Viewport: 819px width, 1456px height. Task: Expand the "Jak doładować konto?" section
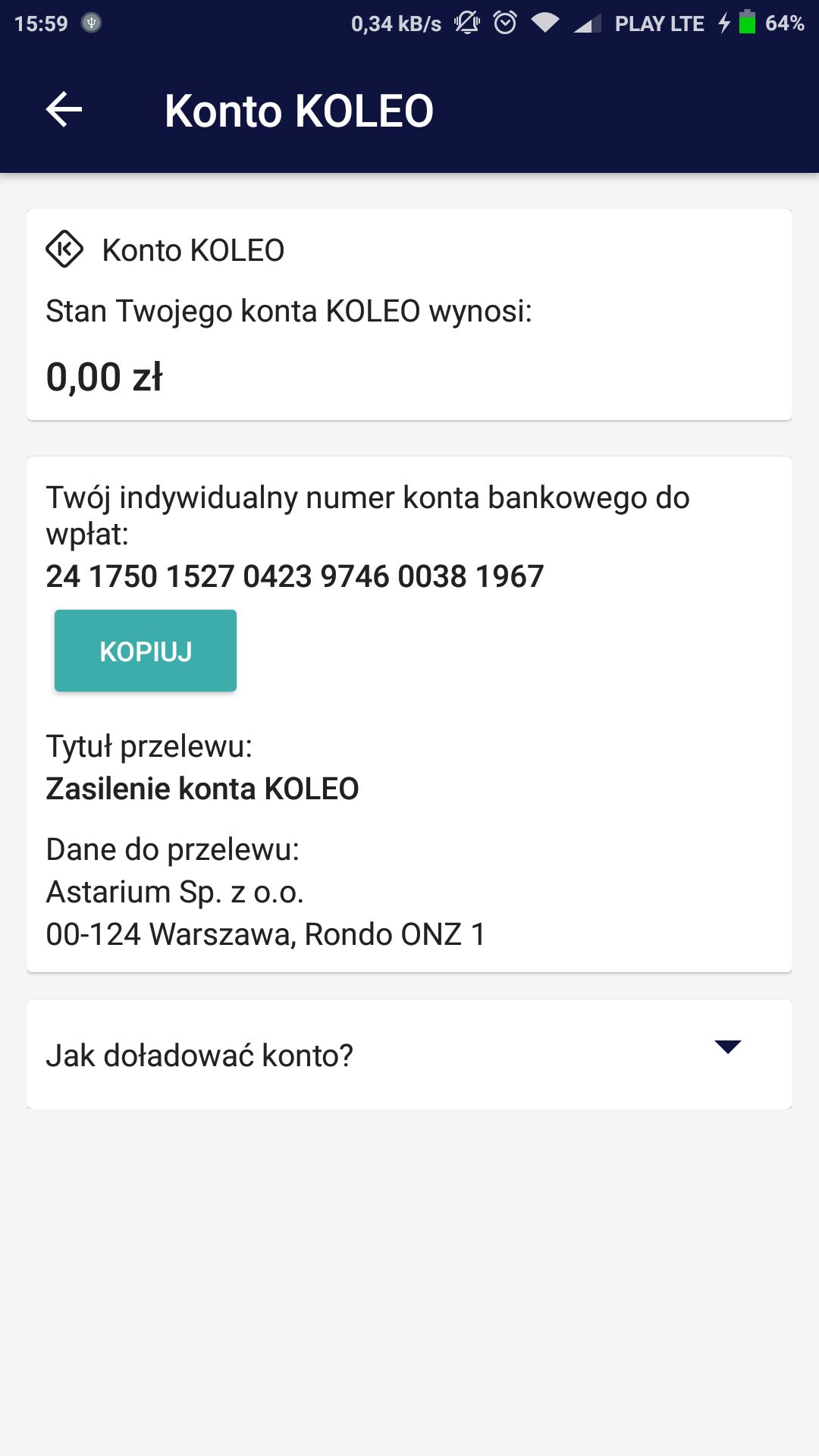point(409,1054)
